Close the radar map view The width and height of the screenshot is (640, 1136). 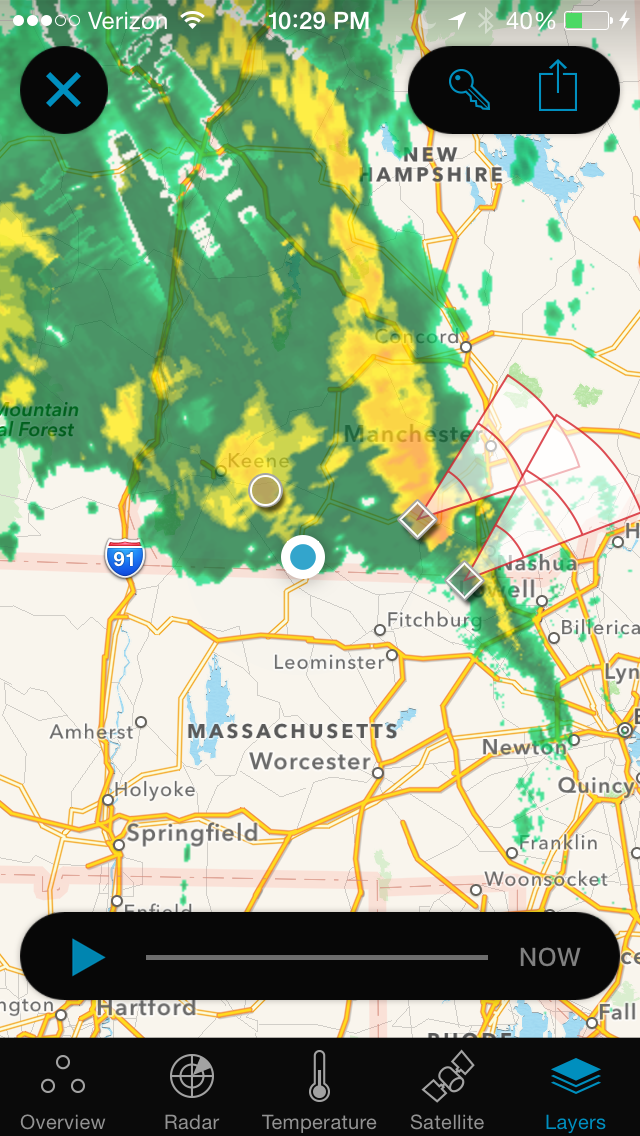63,91
